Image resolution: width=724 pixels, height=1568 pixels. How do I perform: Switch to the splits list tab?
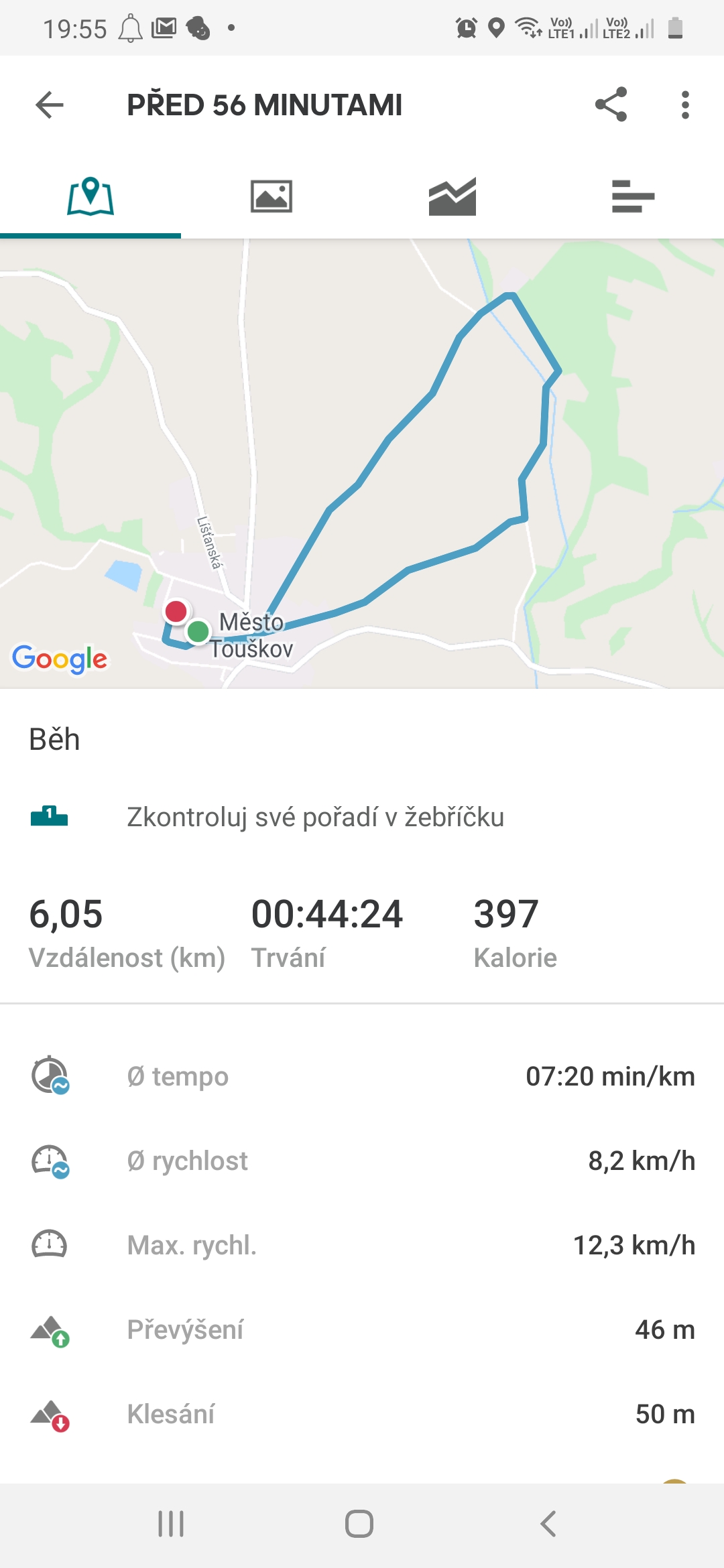tap(633, 196)
